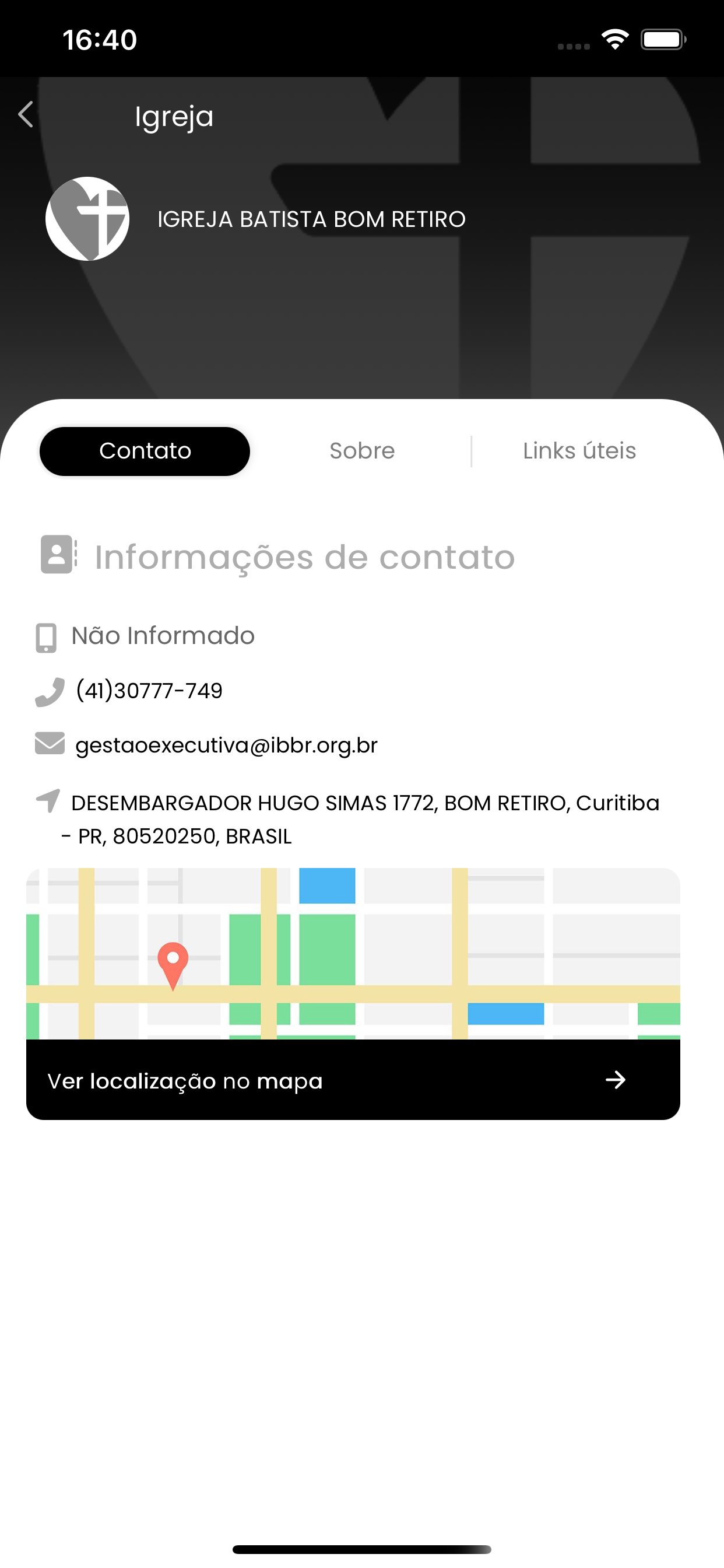Go back from the Igreja screen
The image size is (724, 1568).
pyautogui.click(x=26, y=114)
